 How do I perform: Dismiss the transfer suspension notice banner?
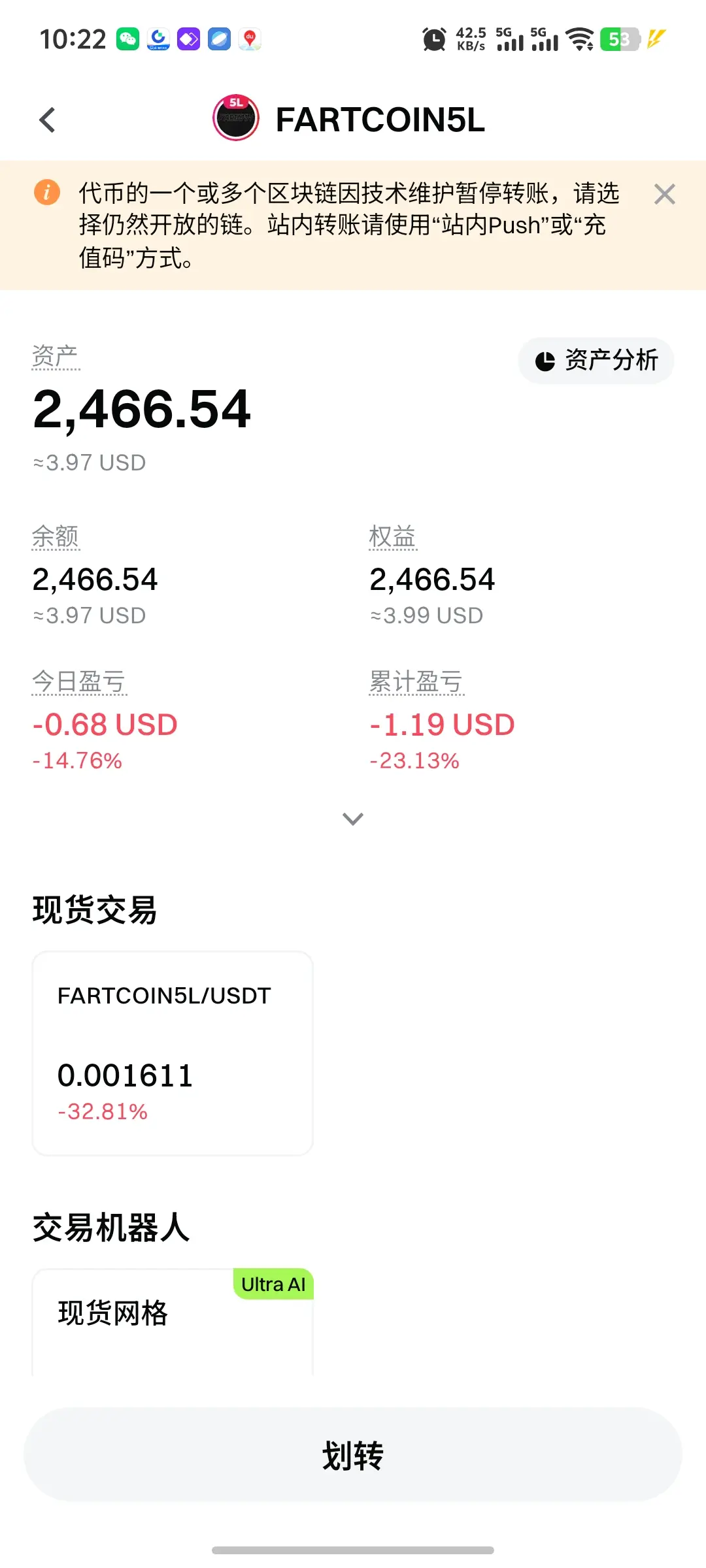664,194
